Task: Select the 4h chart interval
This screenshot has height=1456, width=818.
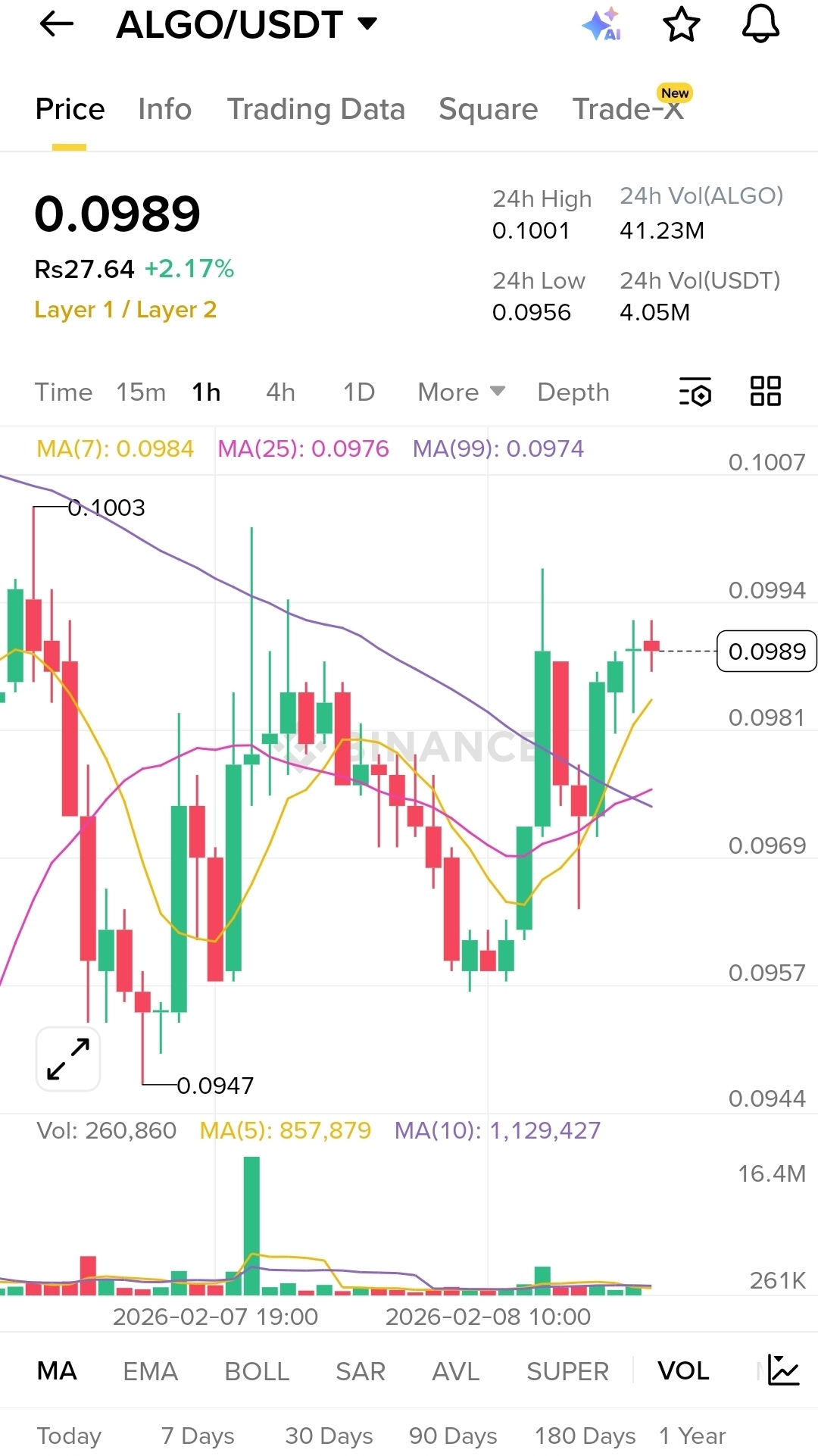Action: pos(280,392)
